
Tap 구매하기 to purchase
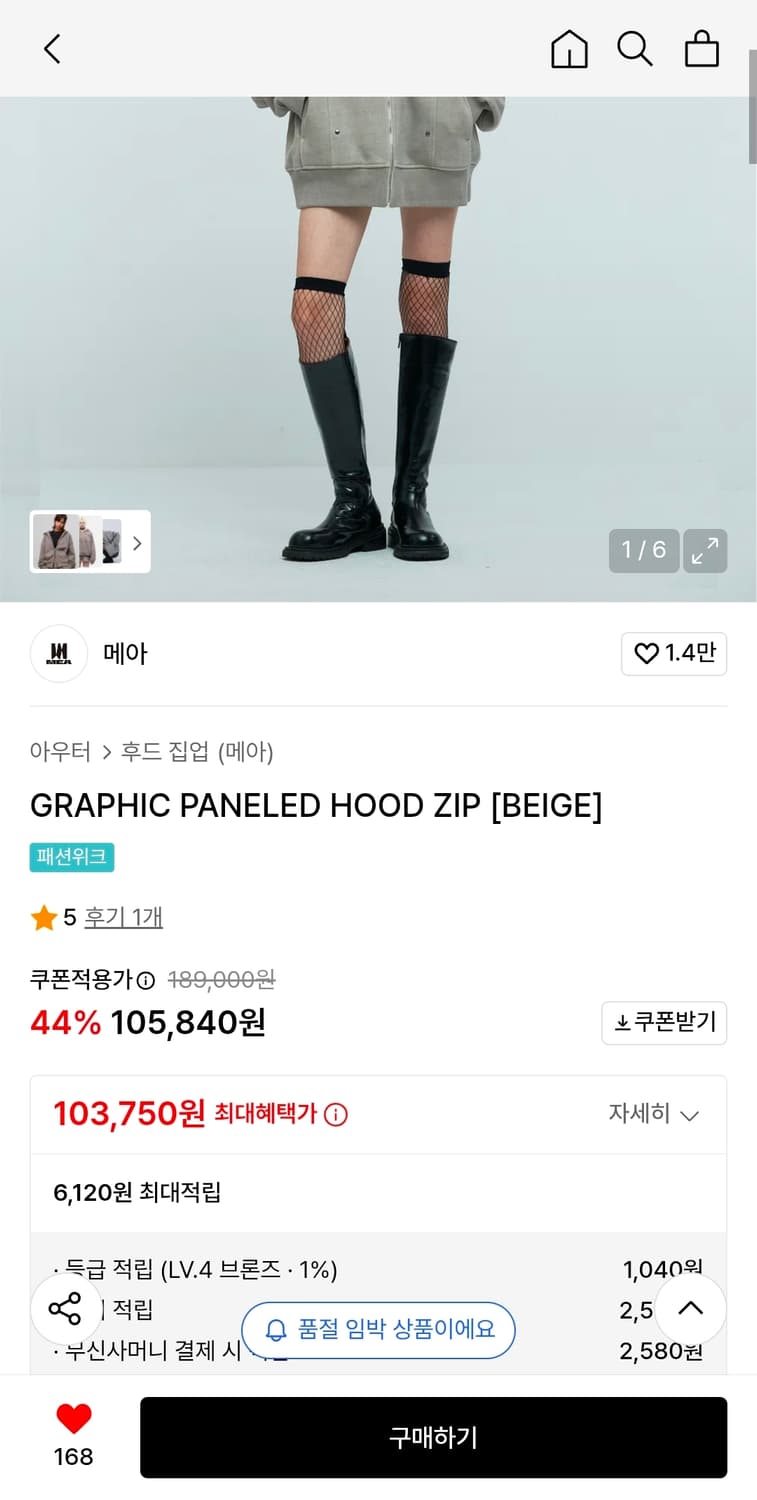click(x=433, y=1437)
